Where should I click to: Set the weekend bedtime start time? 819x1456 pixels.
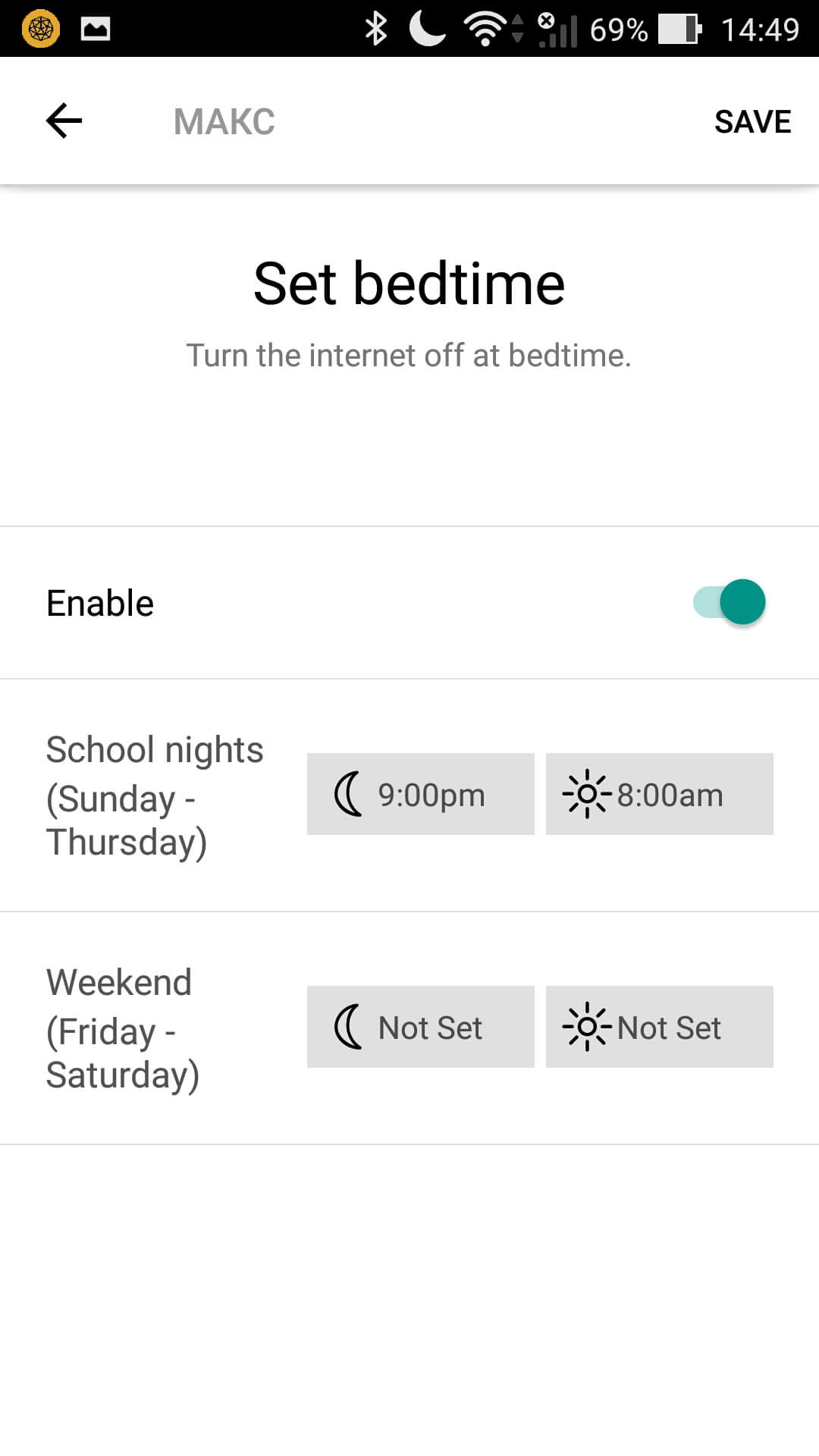420,1027
